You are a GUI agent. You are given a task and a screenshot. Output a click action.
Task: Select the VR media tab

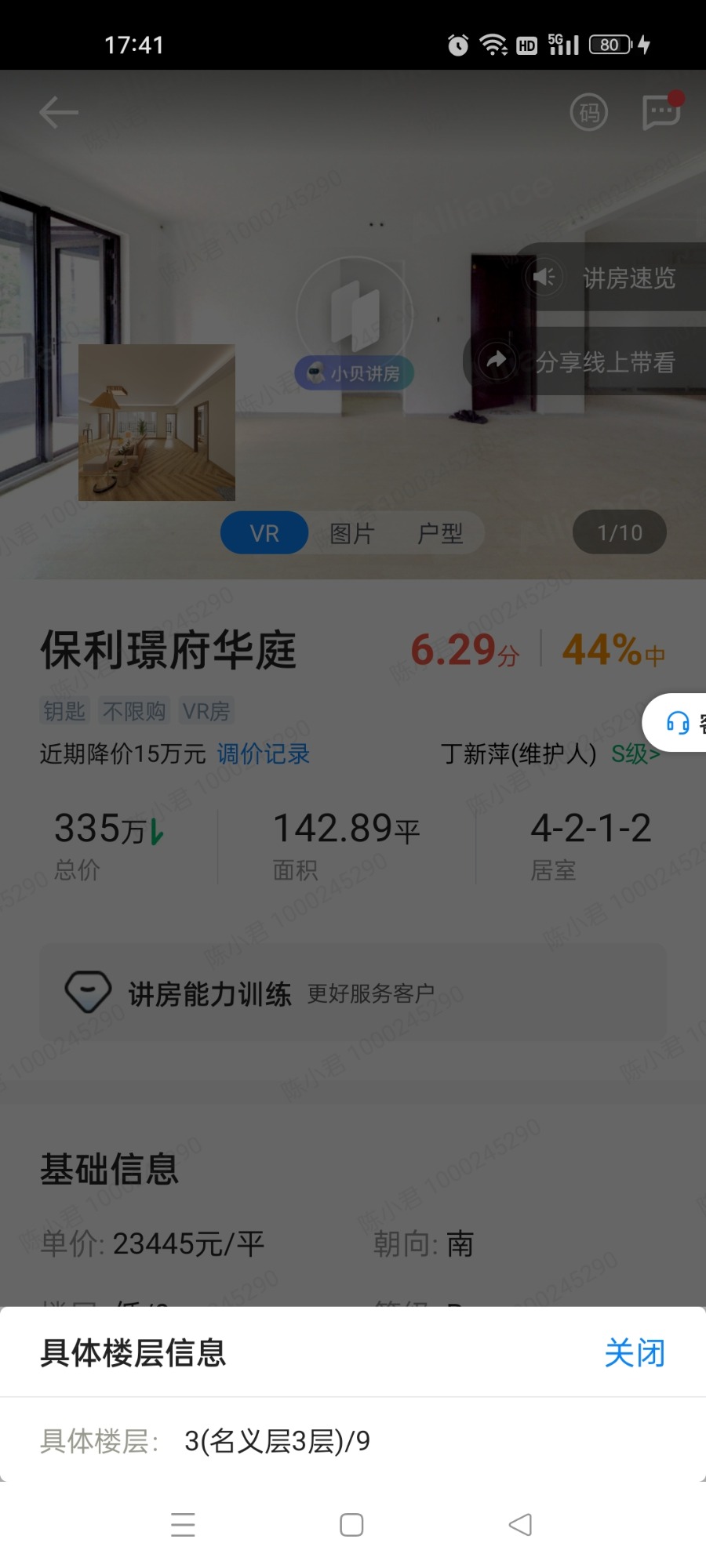264,533
